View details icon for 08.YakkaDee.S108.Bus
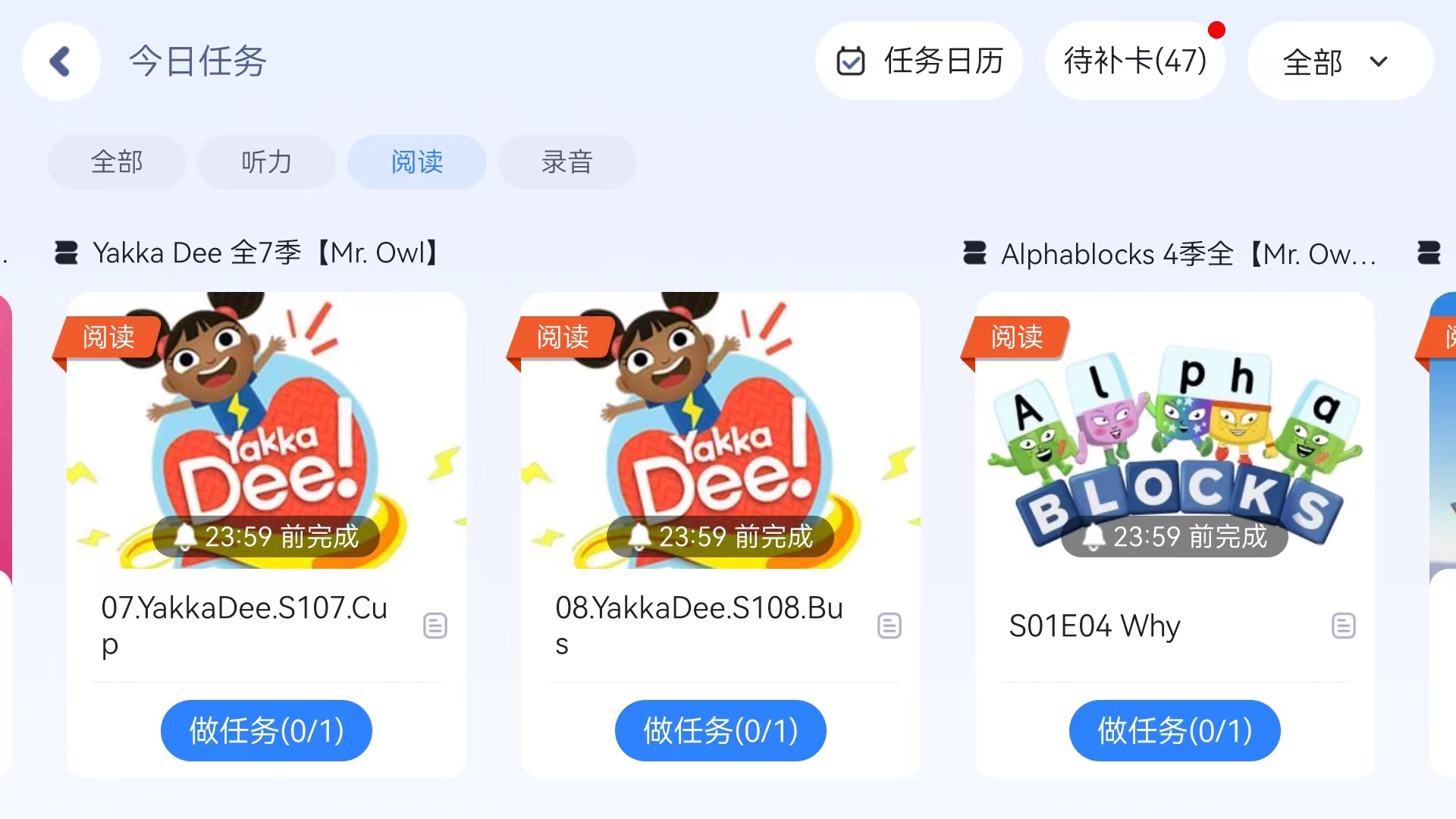1456x819 pixels. (x=889, y=626)
